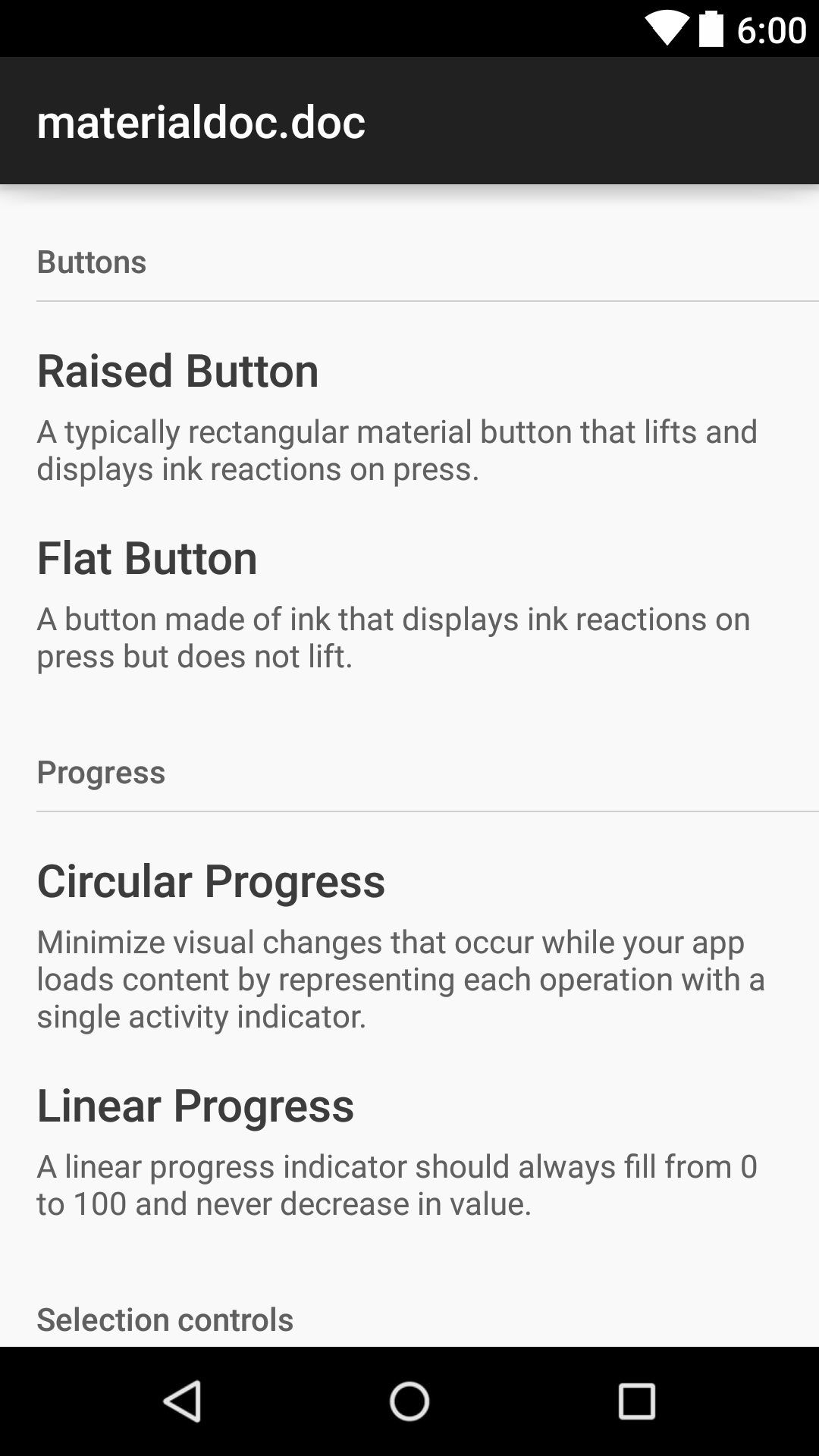Open the Circular Progress entry
The height and width of the screenshot is (1456, 819).
pyautogui.click(x=409, y=944)
